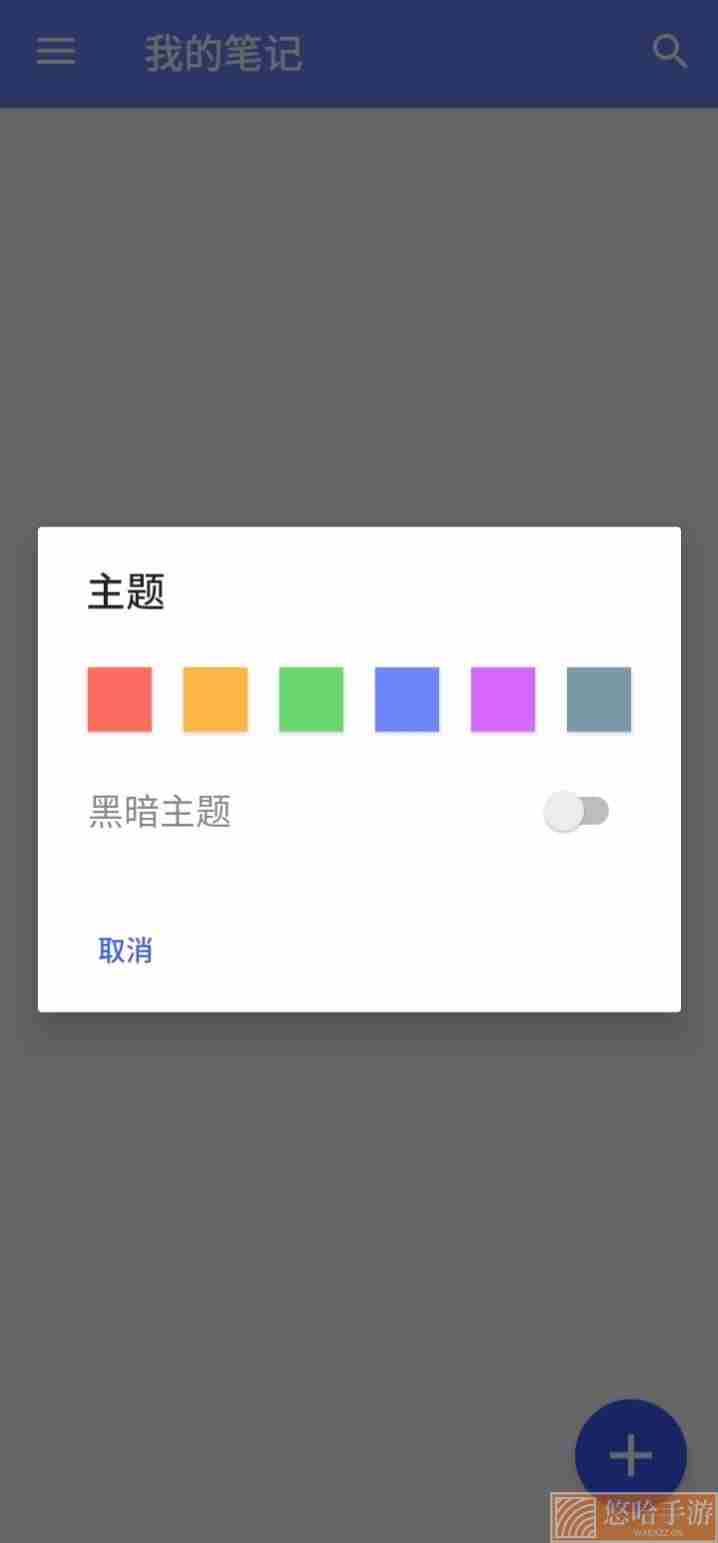The height and width of the screenshot is (1543, 718).
Task: Open the drawer menu button
Action: pyautogui.click(x=56, y=51)
